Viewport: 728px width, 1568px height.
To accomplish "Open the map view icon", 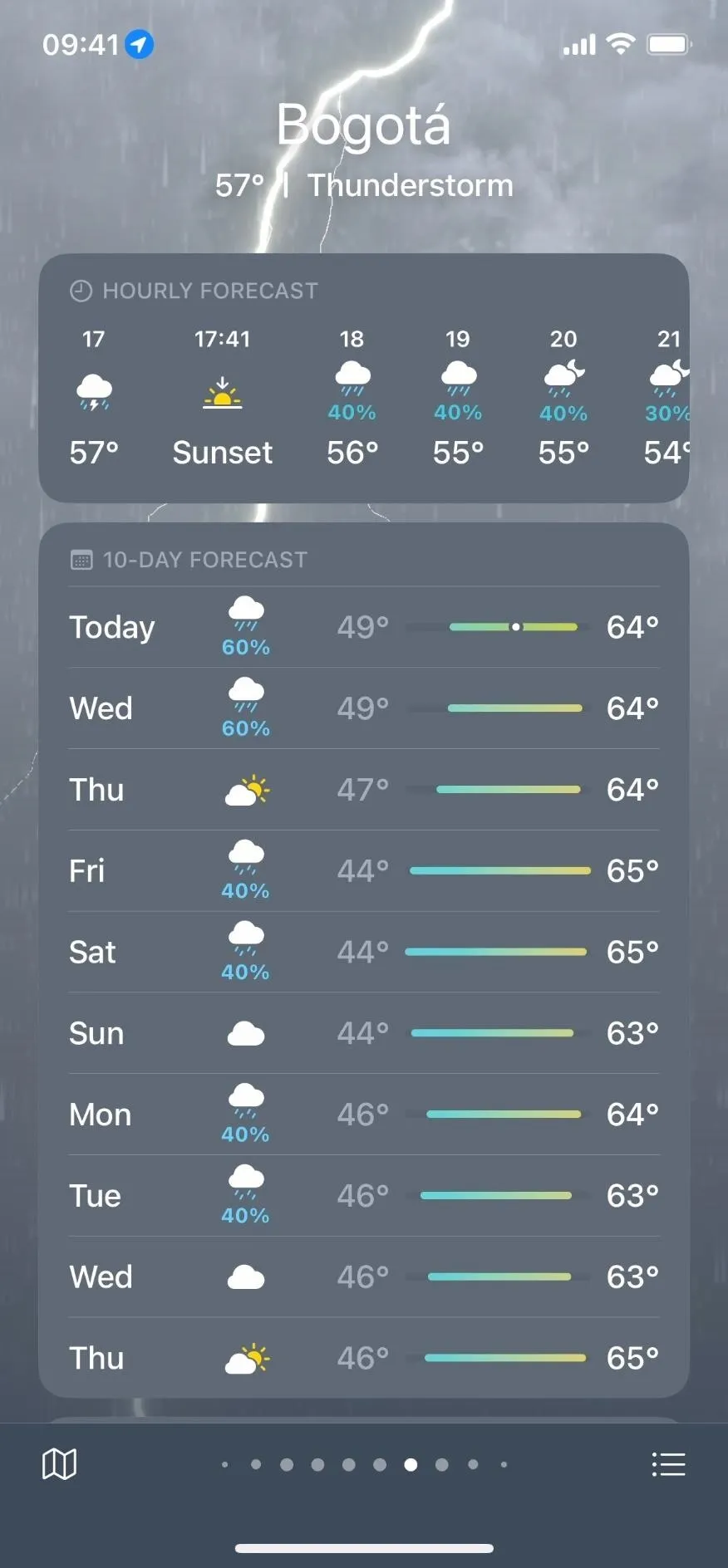I will point(59,1464).
